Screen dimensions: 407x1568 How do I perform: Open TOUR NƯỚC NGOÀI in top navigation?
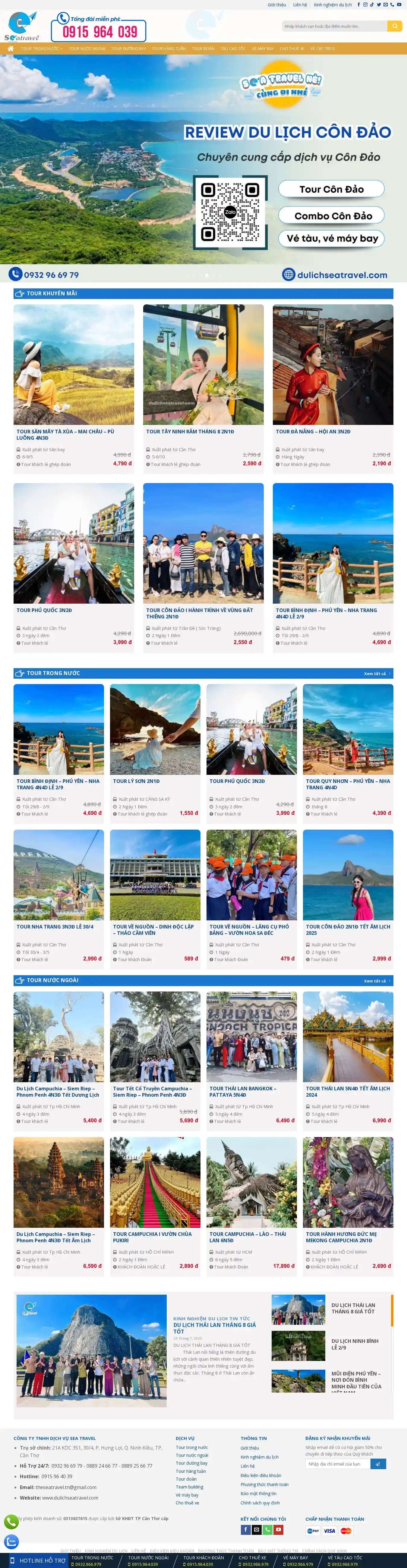[87, 49]
